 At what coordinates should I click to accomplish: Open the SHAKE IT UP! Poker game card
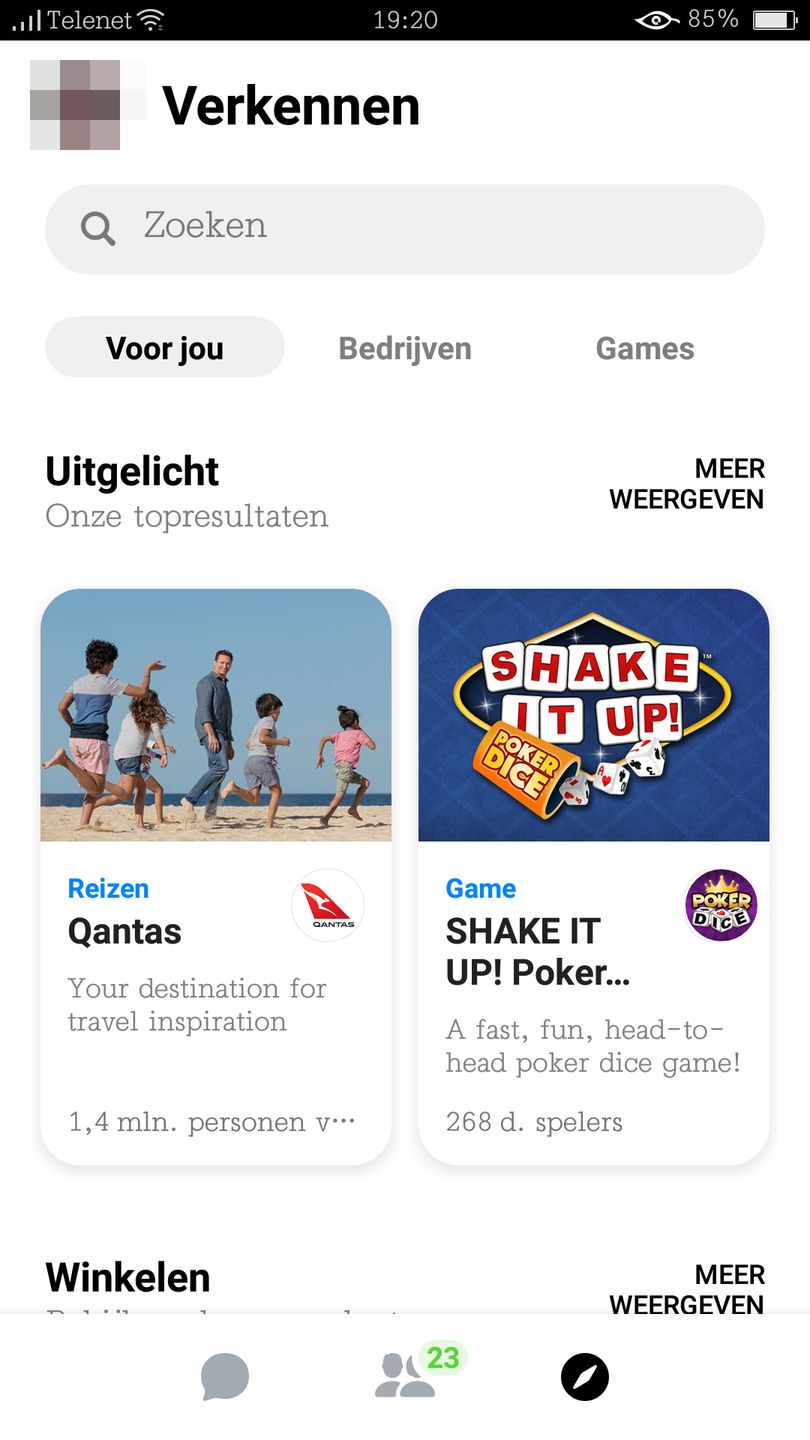coord(594,876)
